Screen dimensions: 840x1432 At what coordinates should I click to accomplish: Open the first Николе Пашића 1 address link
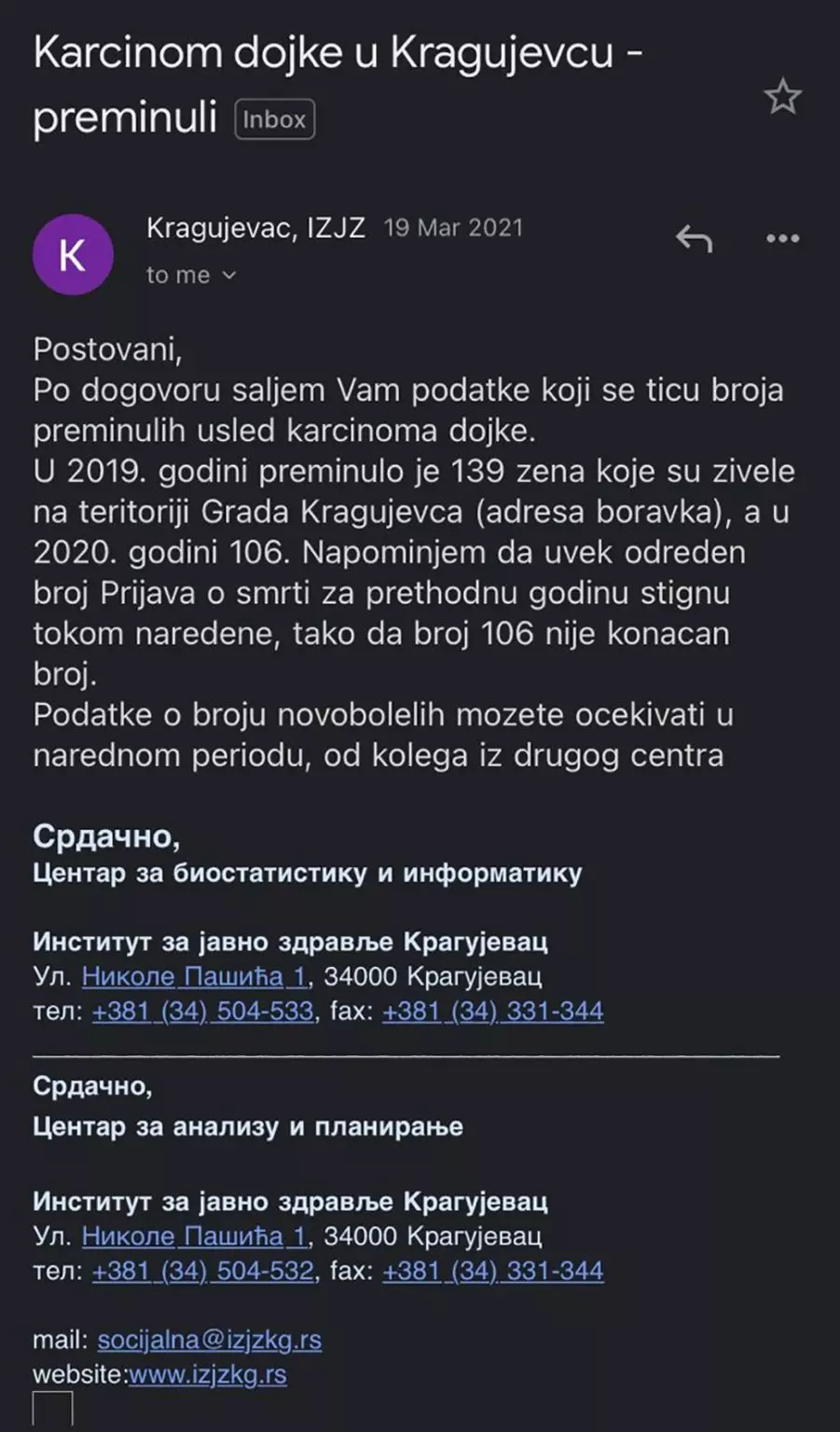(x=194, y=976)
